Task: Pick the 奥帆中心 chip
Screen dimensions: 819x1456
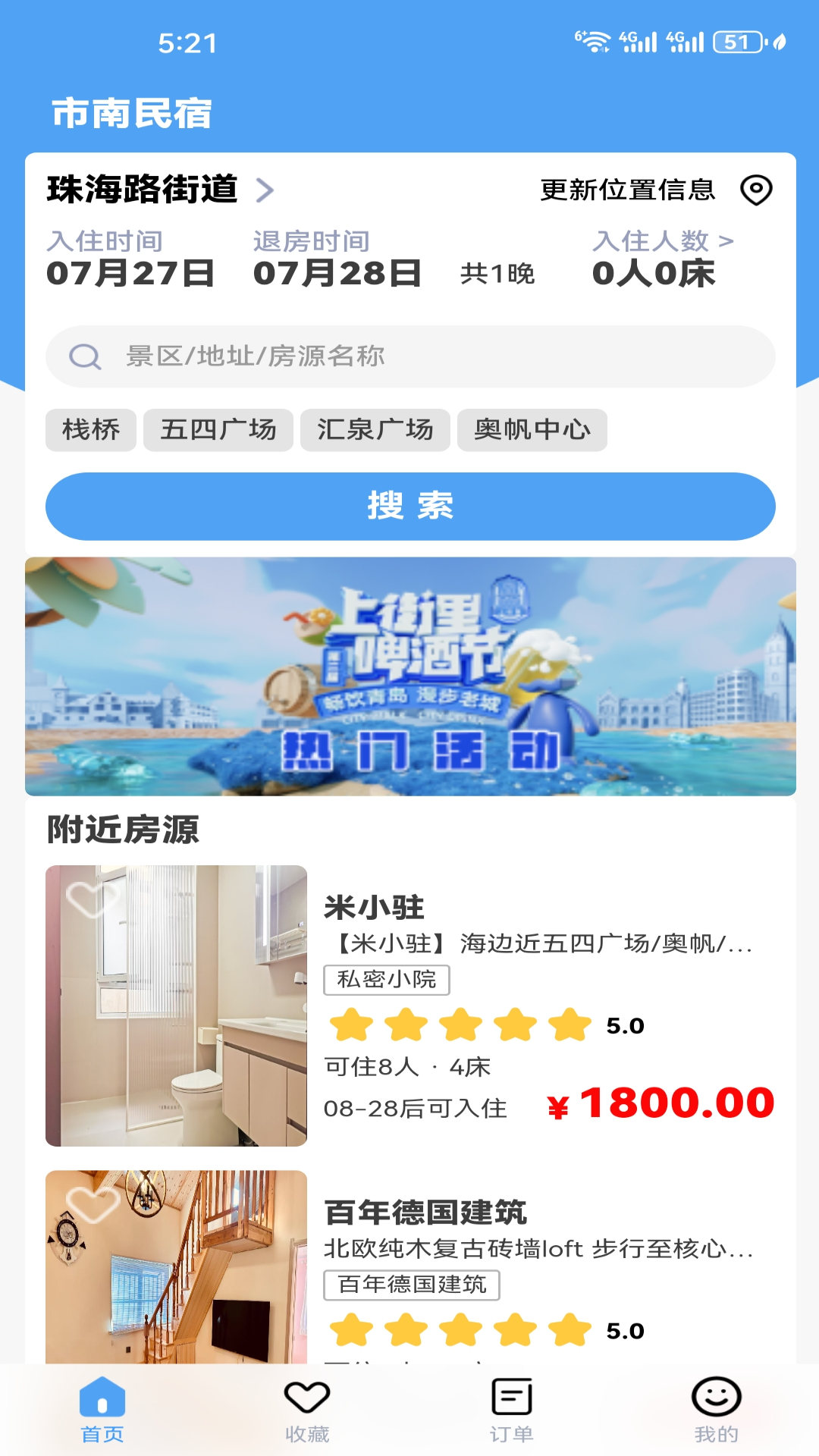Action: tap(532, 430)
